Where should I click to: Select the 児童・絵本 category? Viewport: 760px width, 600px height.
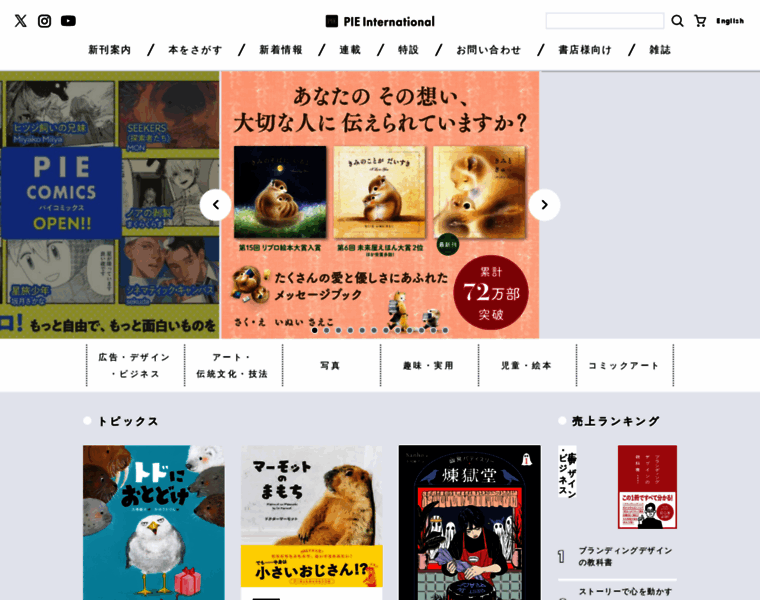pyautogui.click(x=527, y=365)
